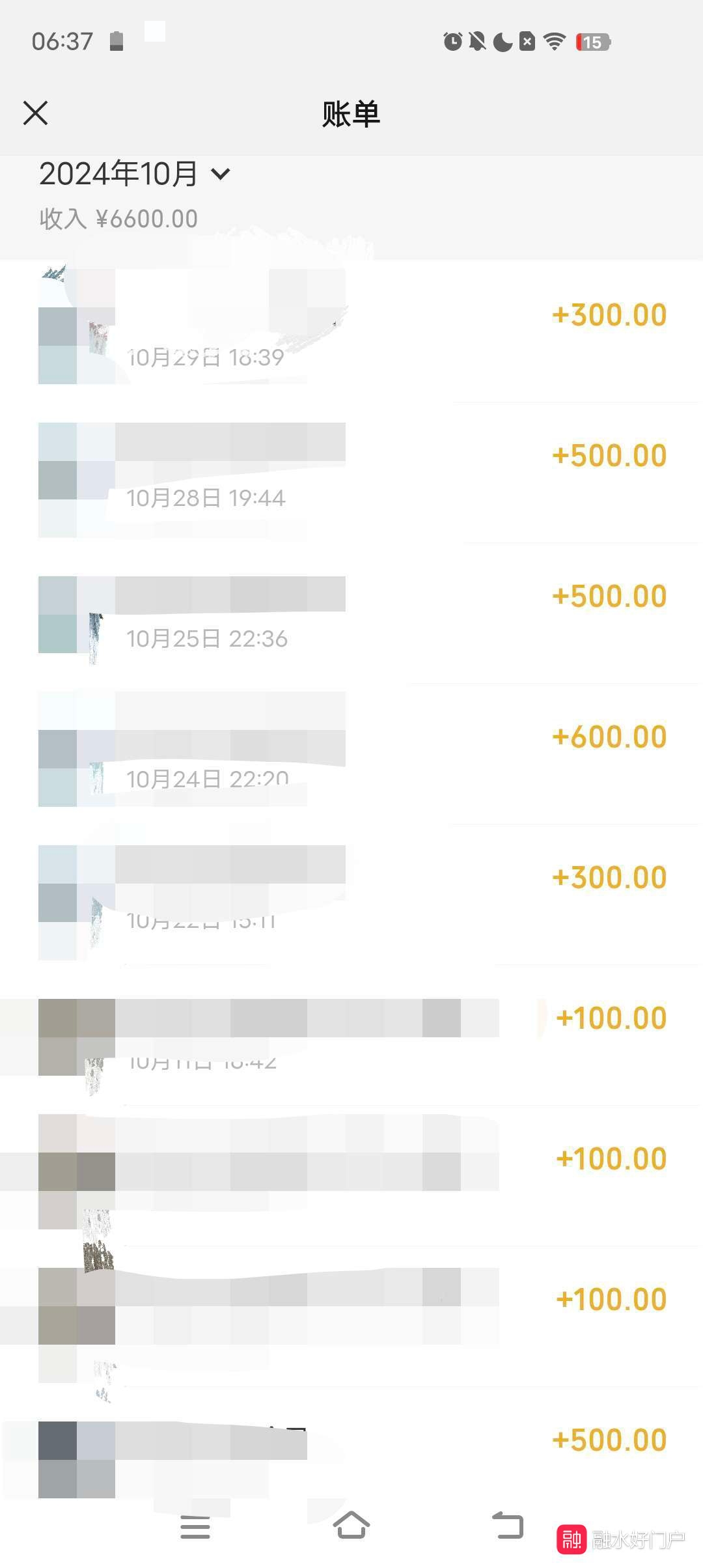This screenshot has width=703, height=1568.
Task: Open the 10月29日 18:39 +300.00 transaction
Action: pyautogui.click(x=351, y=331)
